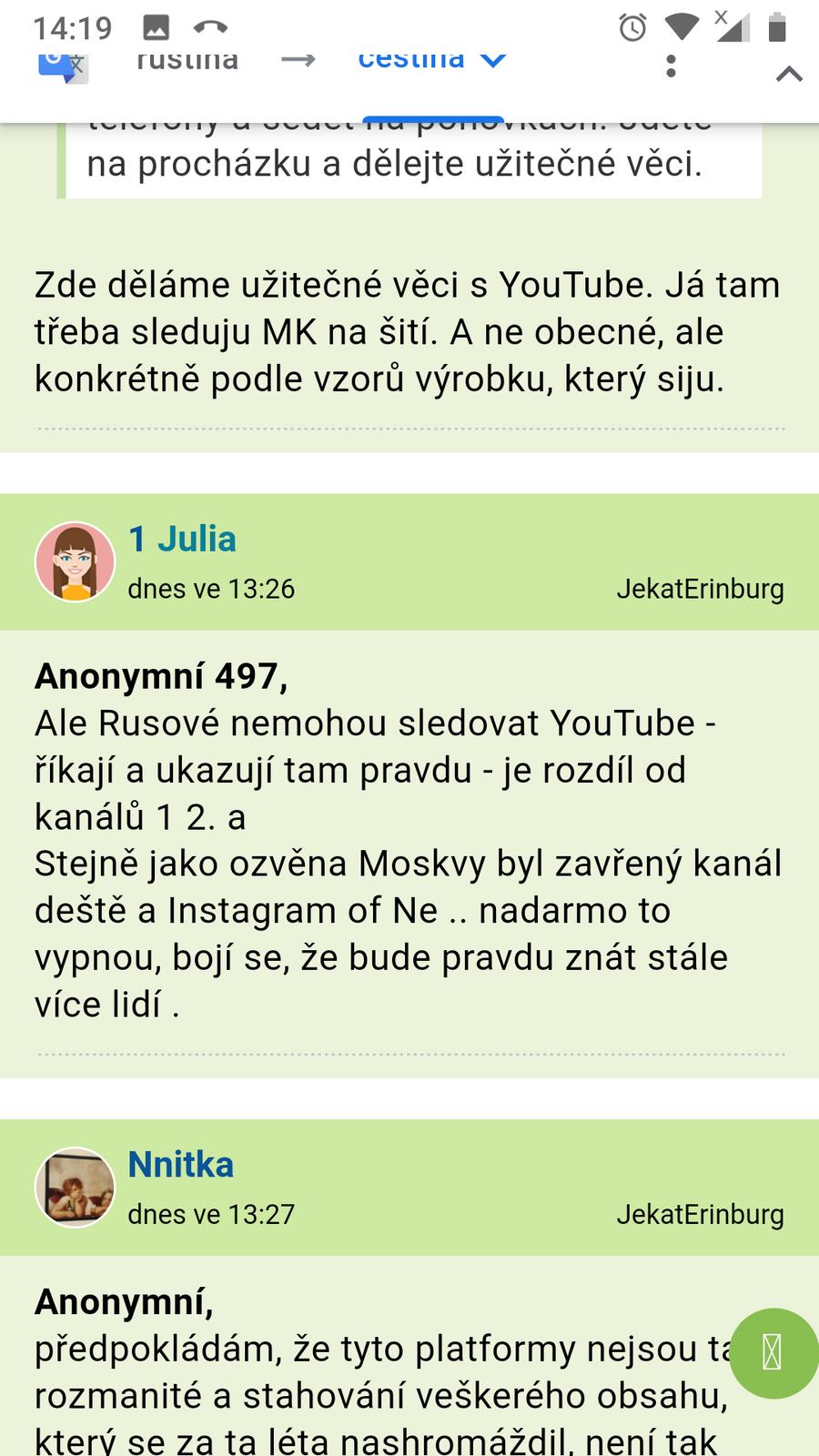Tap the green floating action button

pyautogui.click(x=773, y=1353)
